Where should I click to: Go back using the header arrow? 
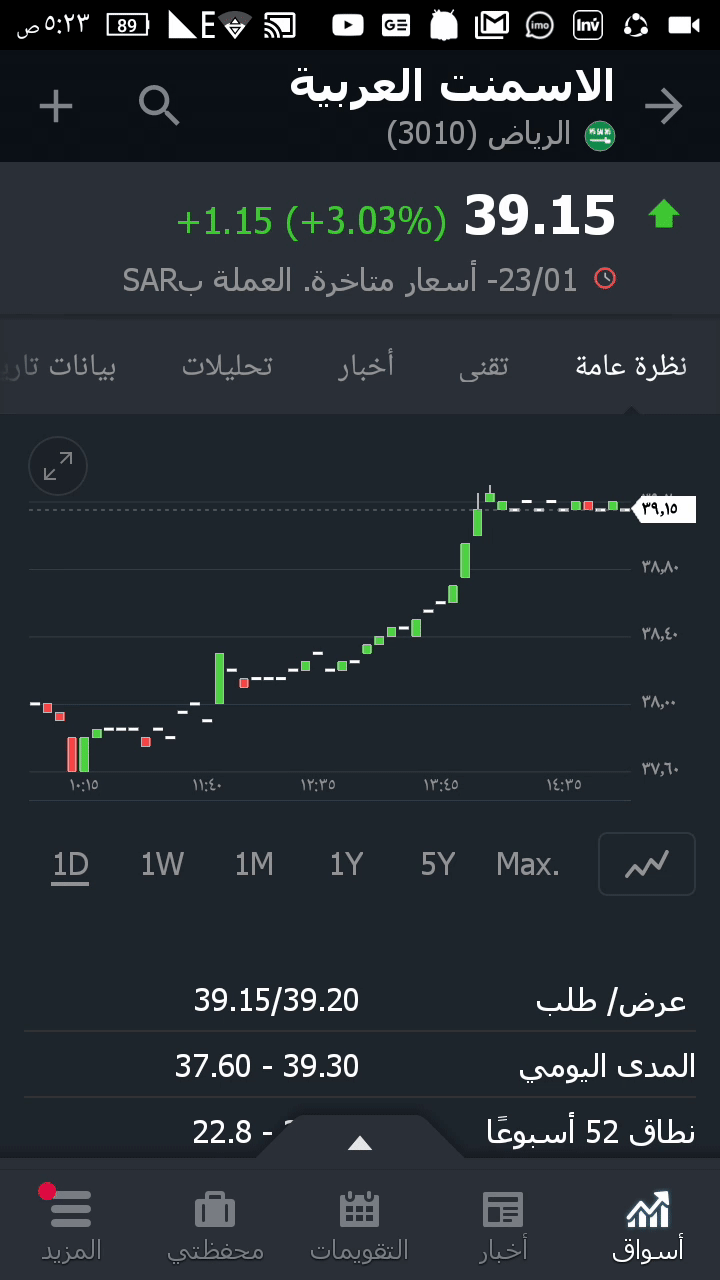pyautogui.click(x=664, y=106)
